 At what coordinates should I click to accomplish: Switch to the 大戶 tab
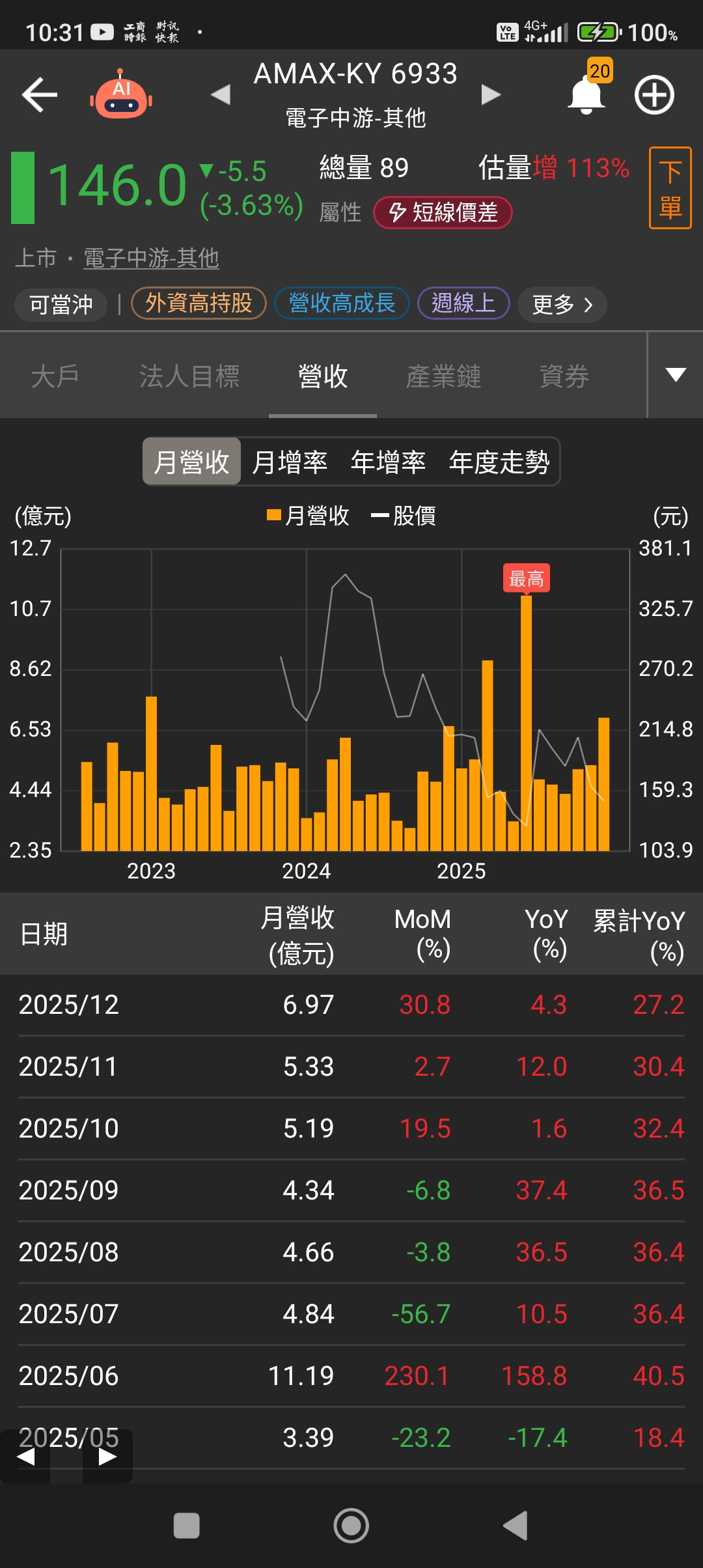click(55, 376)
